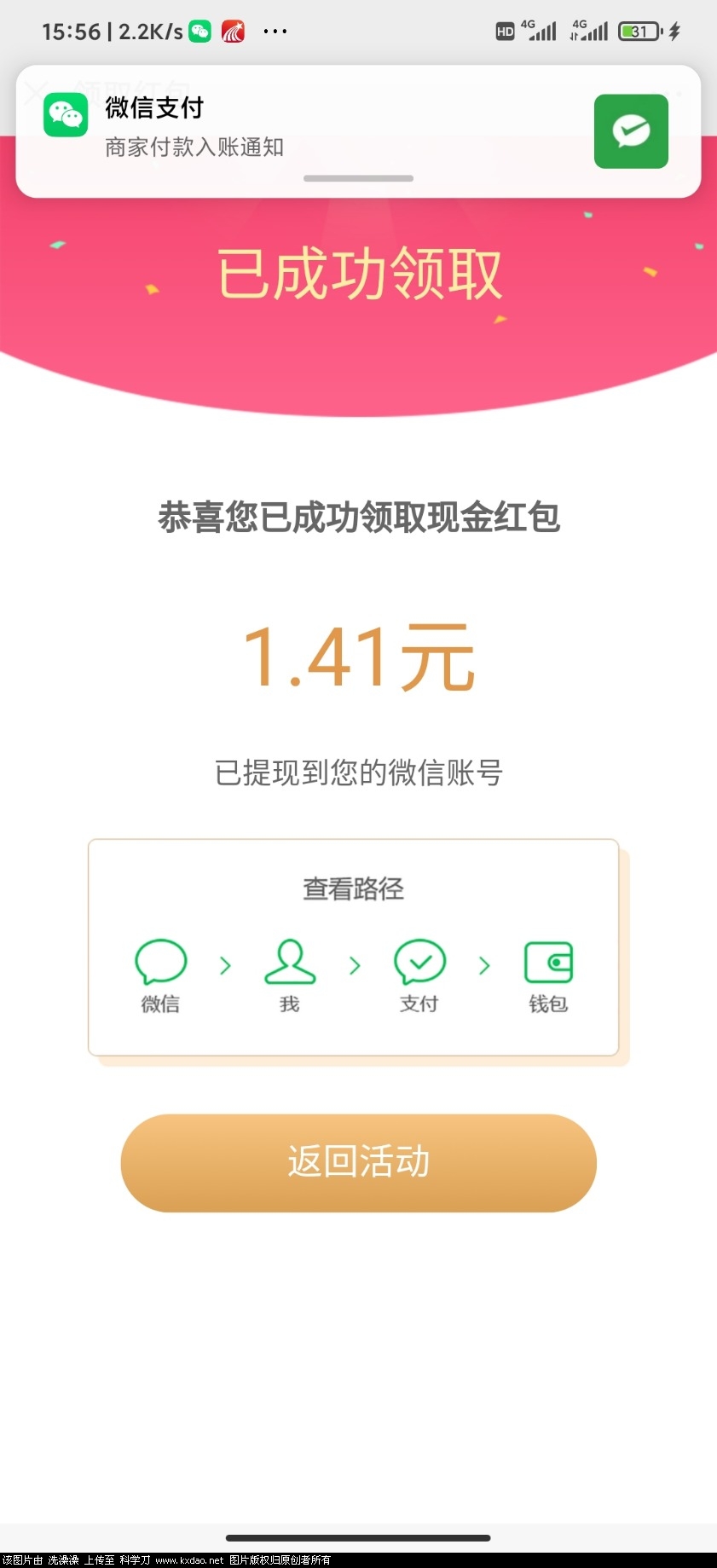The height and width of the screenshot is (1568, 717).
Task: Expand the chevron between 我 and 支付
Action: click(x=354, y=965)
